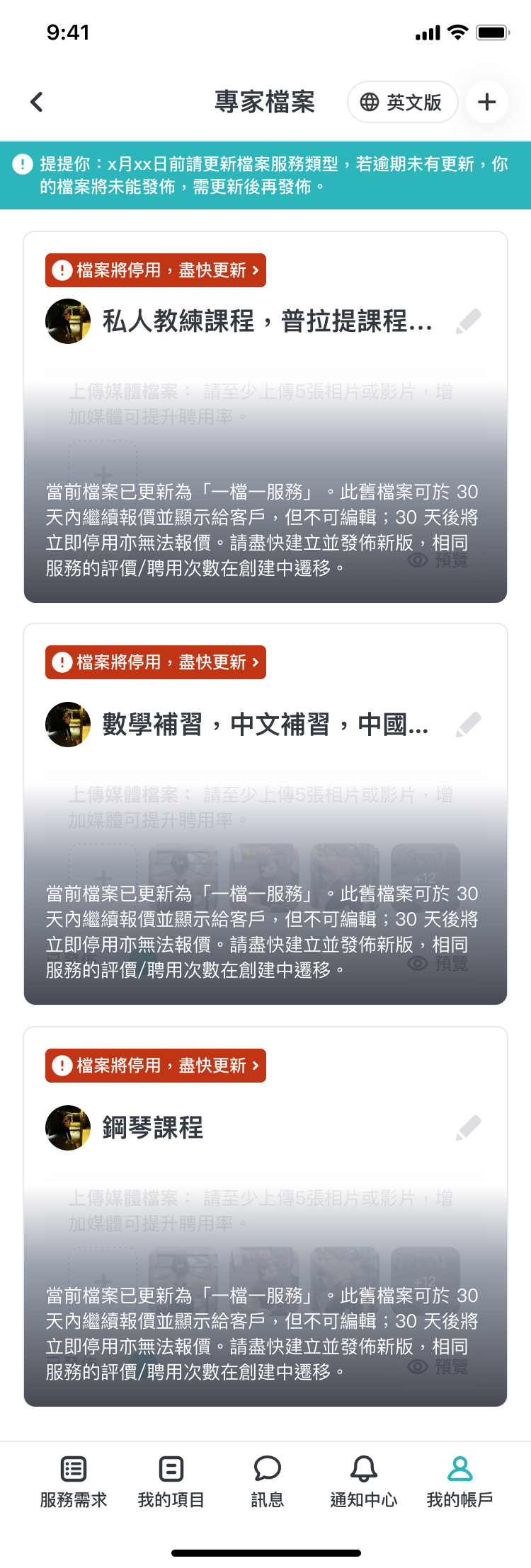
Task: Edit the 數學補習 profile with pencil icon
Action: [469, 725]
